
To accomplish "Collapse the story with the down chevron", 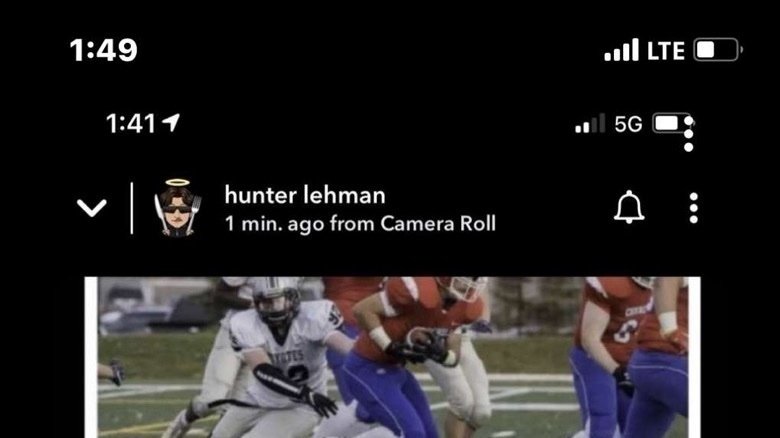I will tap(91, 208).
